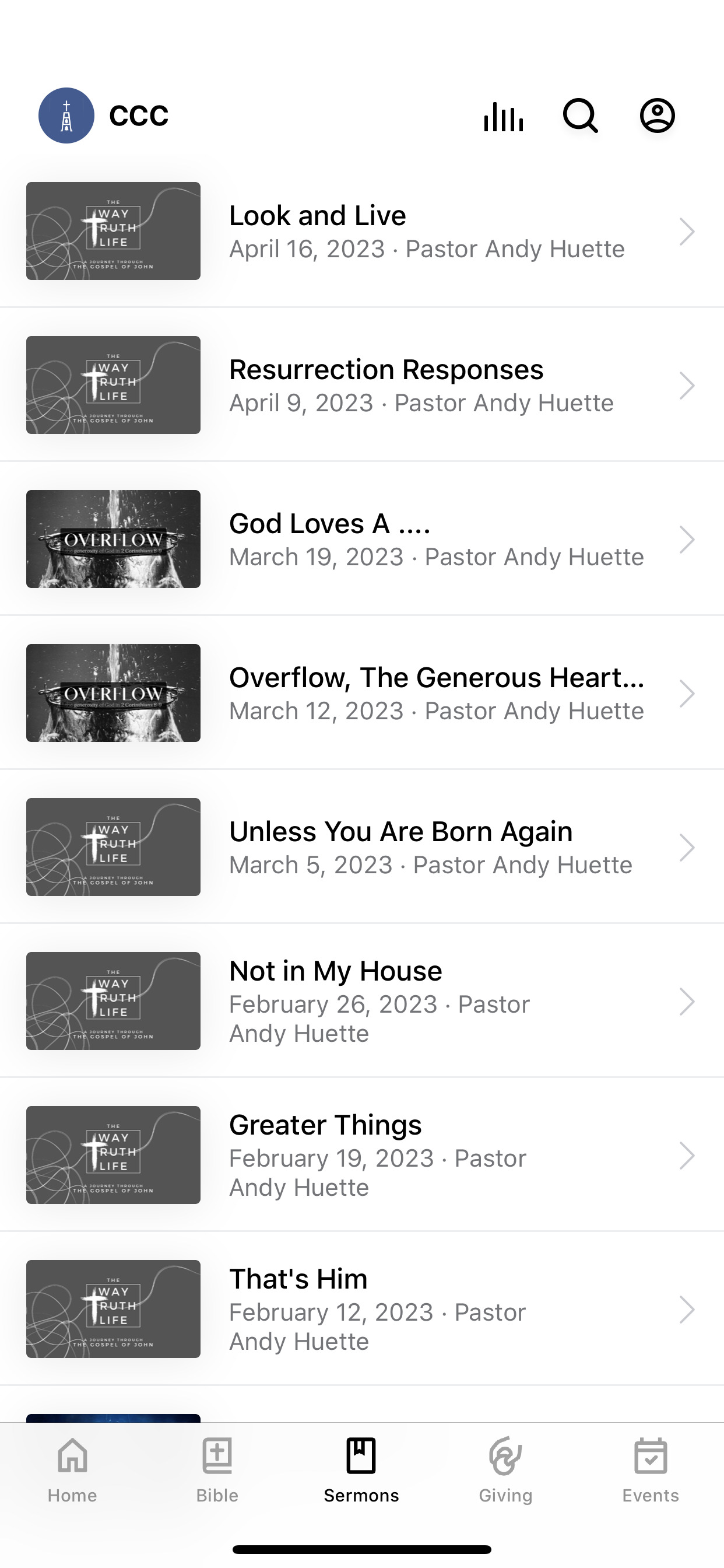This screenshot has width=724, height=1568.
Task: Open the user profile icon
Action: pyautogui.click(x=657, y=116)
